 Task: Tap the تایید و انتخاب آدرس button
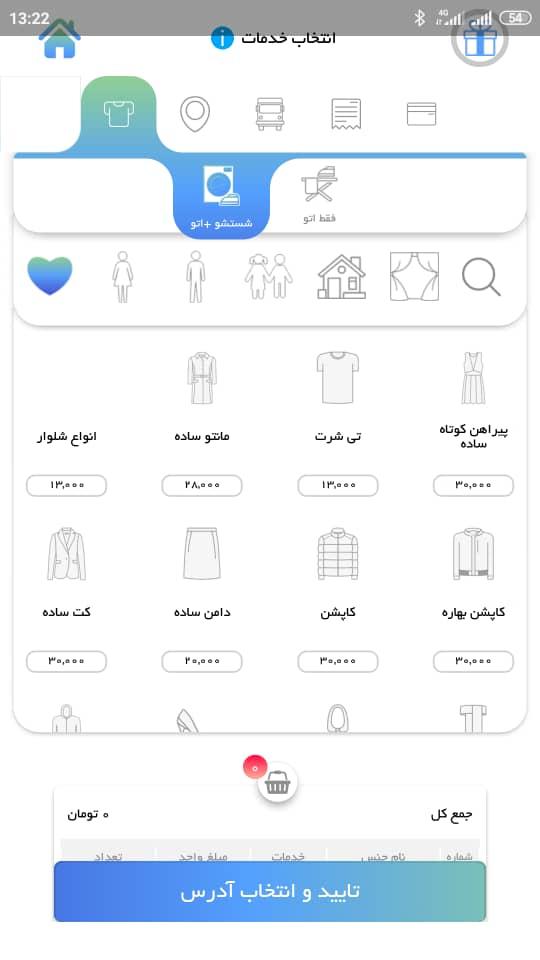pyautogui.click(x=270, y=891)
